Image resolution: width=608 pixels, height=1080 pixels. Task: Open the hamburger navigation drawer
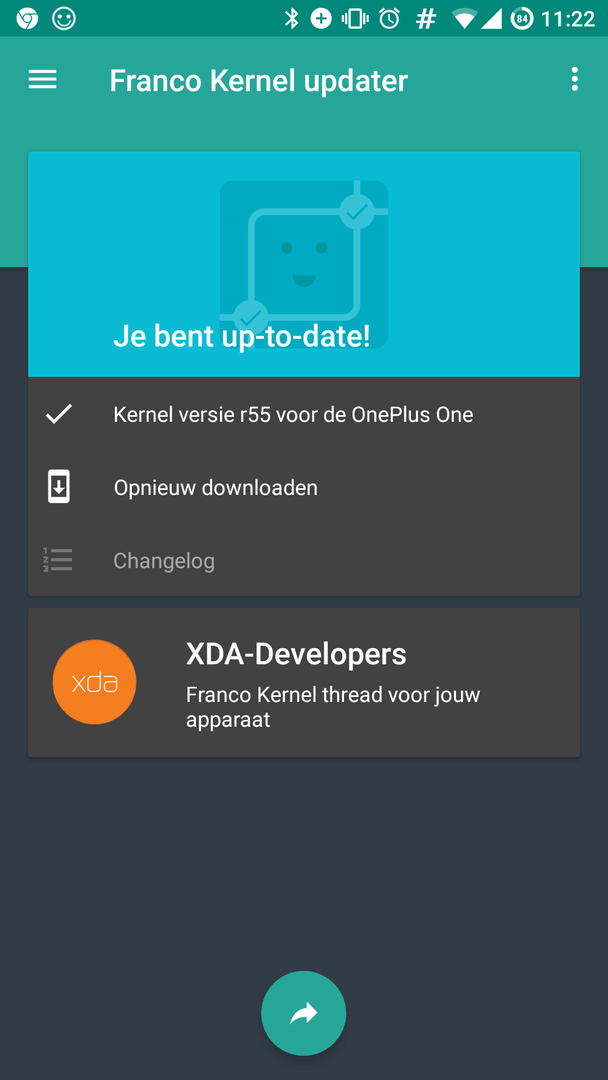pyautogui.click(x=42, y=80)
